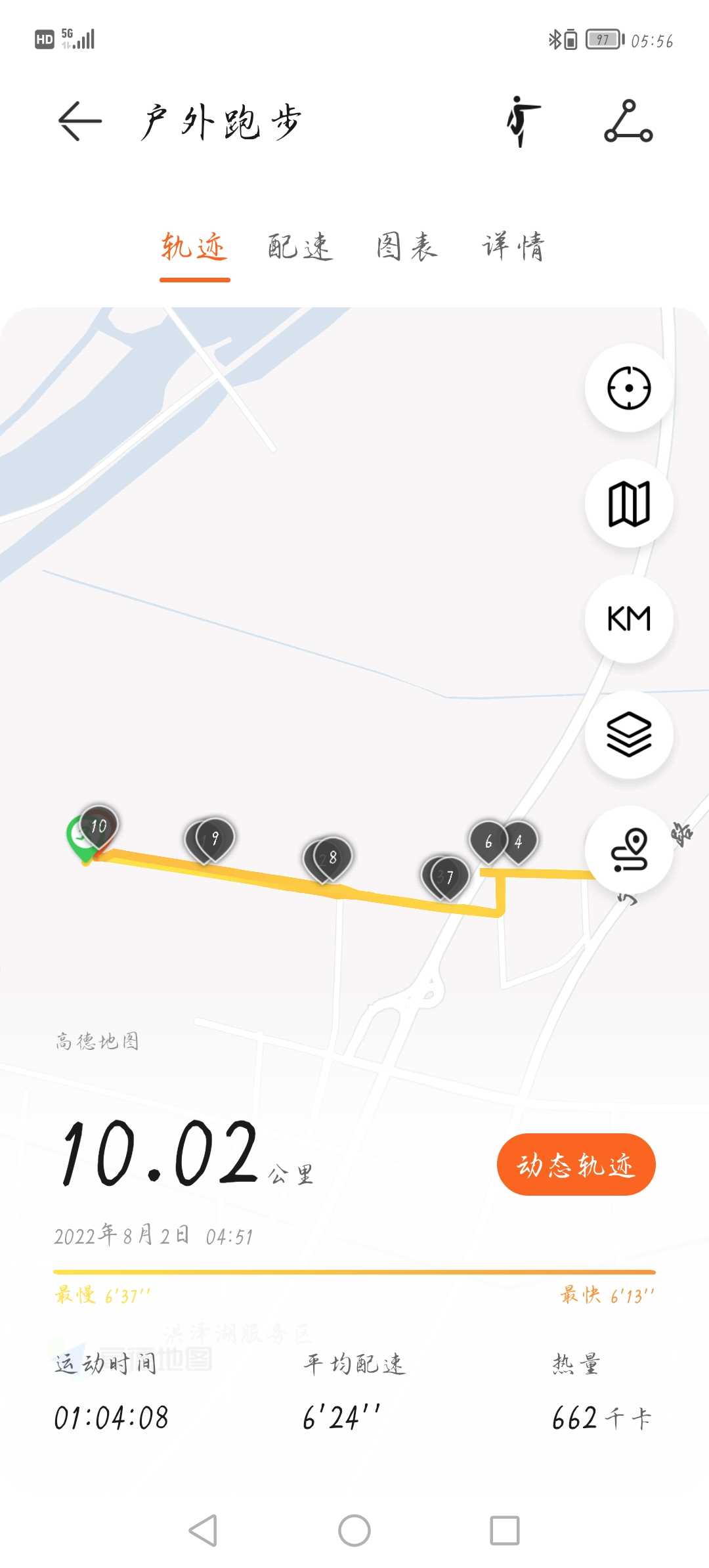
Task: Open the map layers button
Action: click(x=629, y=735)
